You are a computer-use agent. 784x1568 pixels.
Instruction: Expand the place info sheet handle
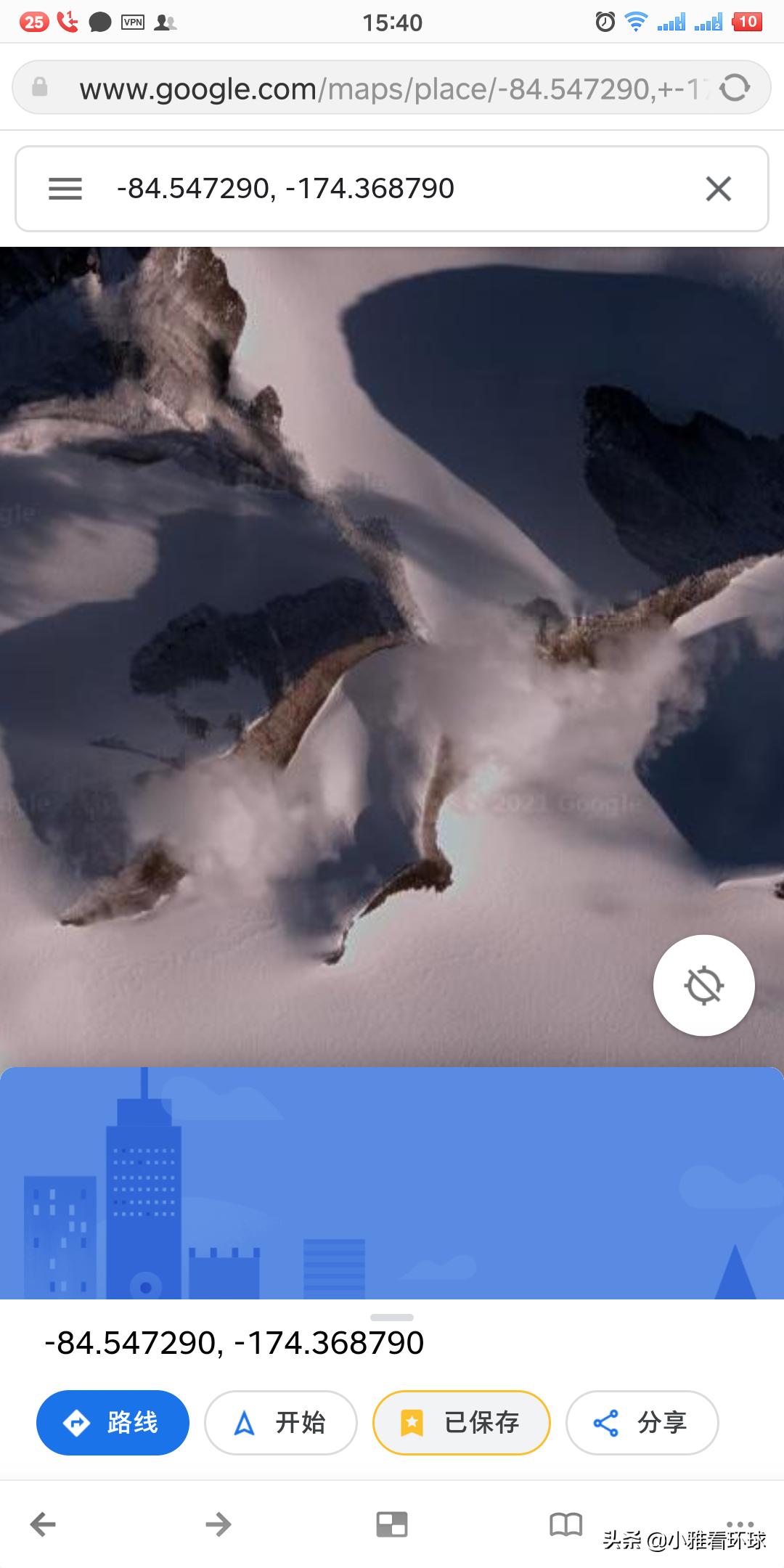pyautogui.click(x=392, y=1317)
